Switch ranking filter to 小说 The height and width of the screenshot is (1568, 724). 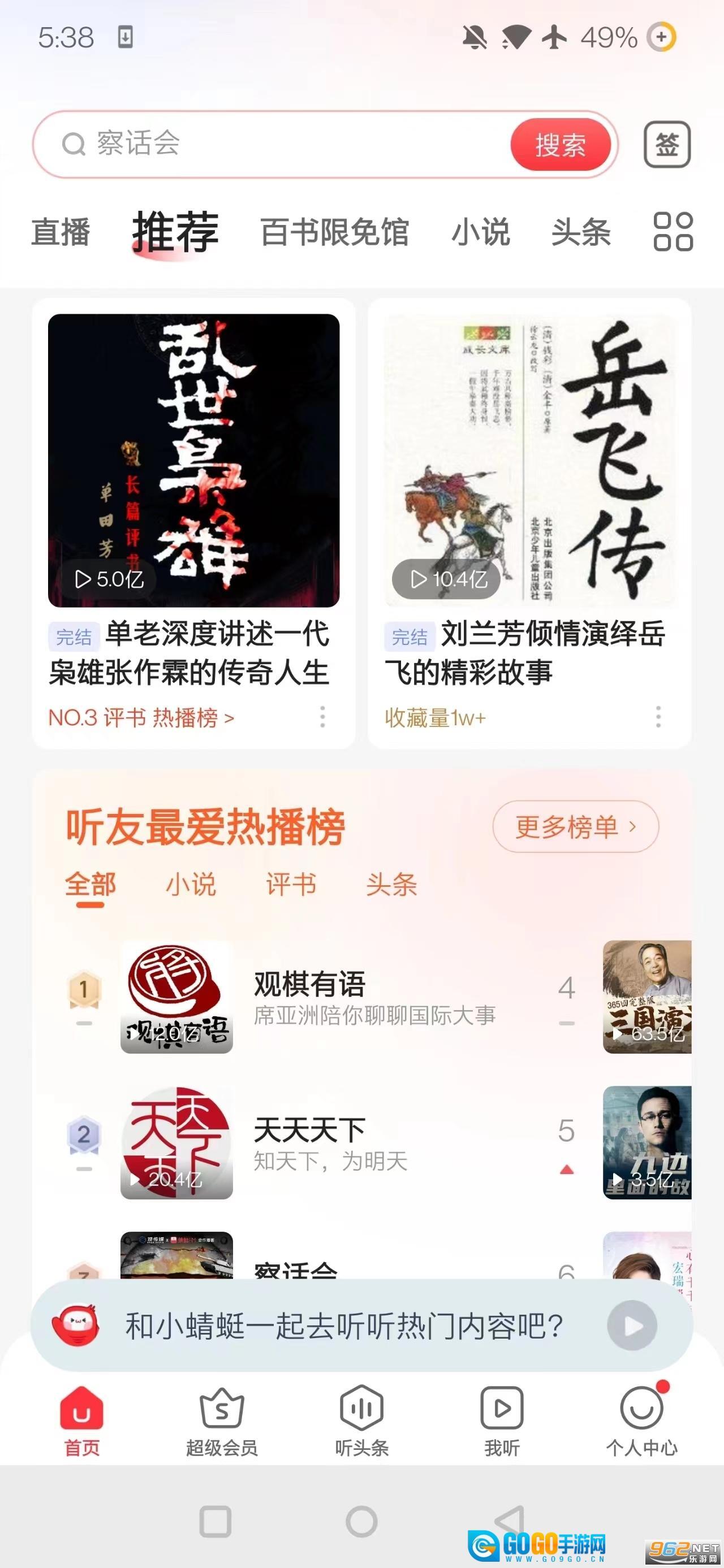pos(191,886)
